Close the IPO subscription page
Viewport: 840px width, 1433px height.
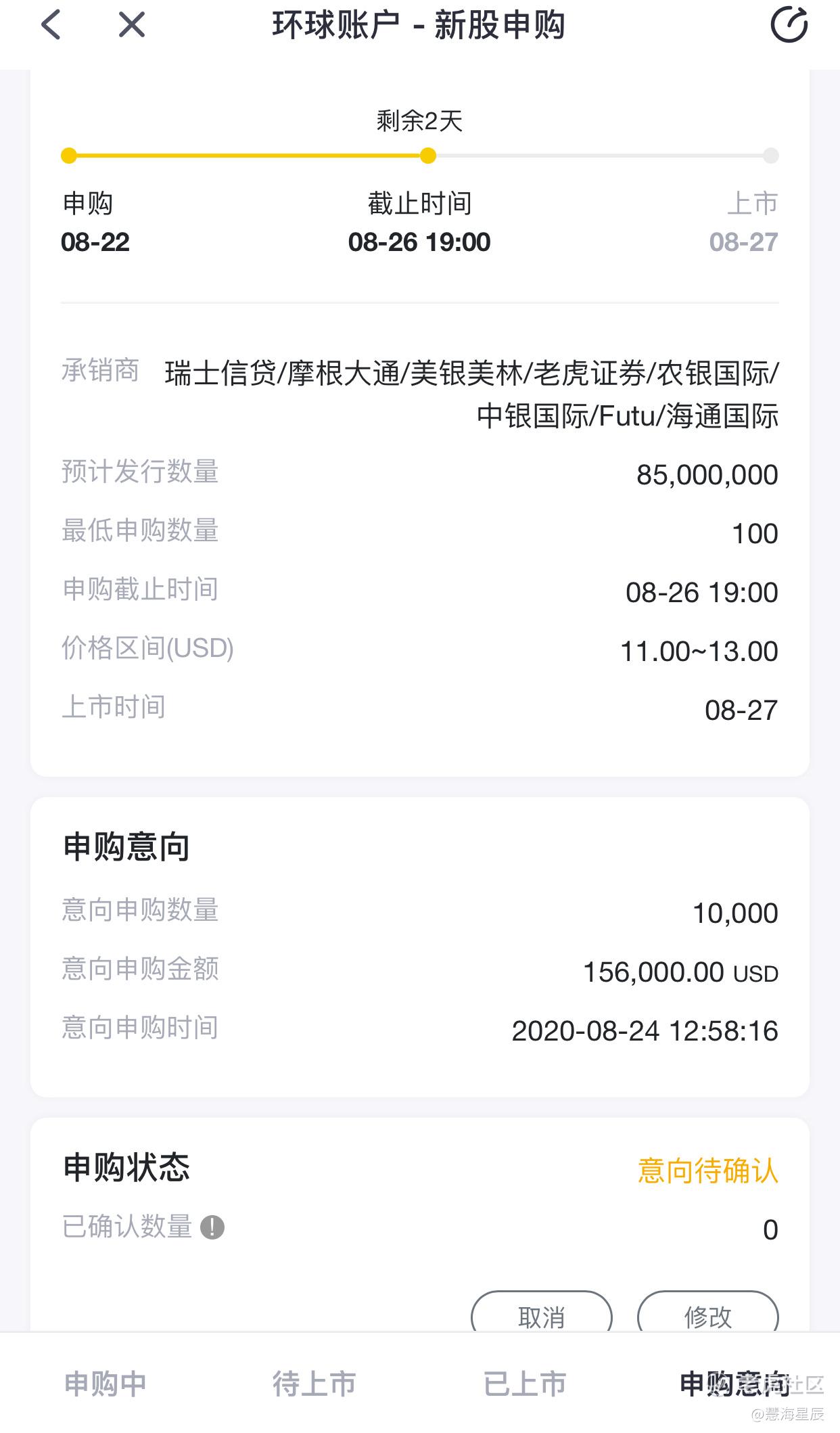point(131,26)
